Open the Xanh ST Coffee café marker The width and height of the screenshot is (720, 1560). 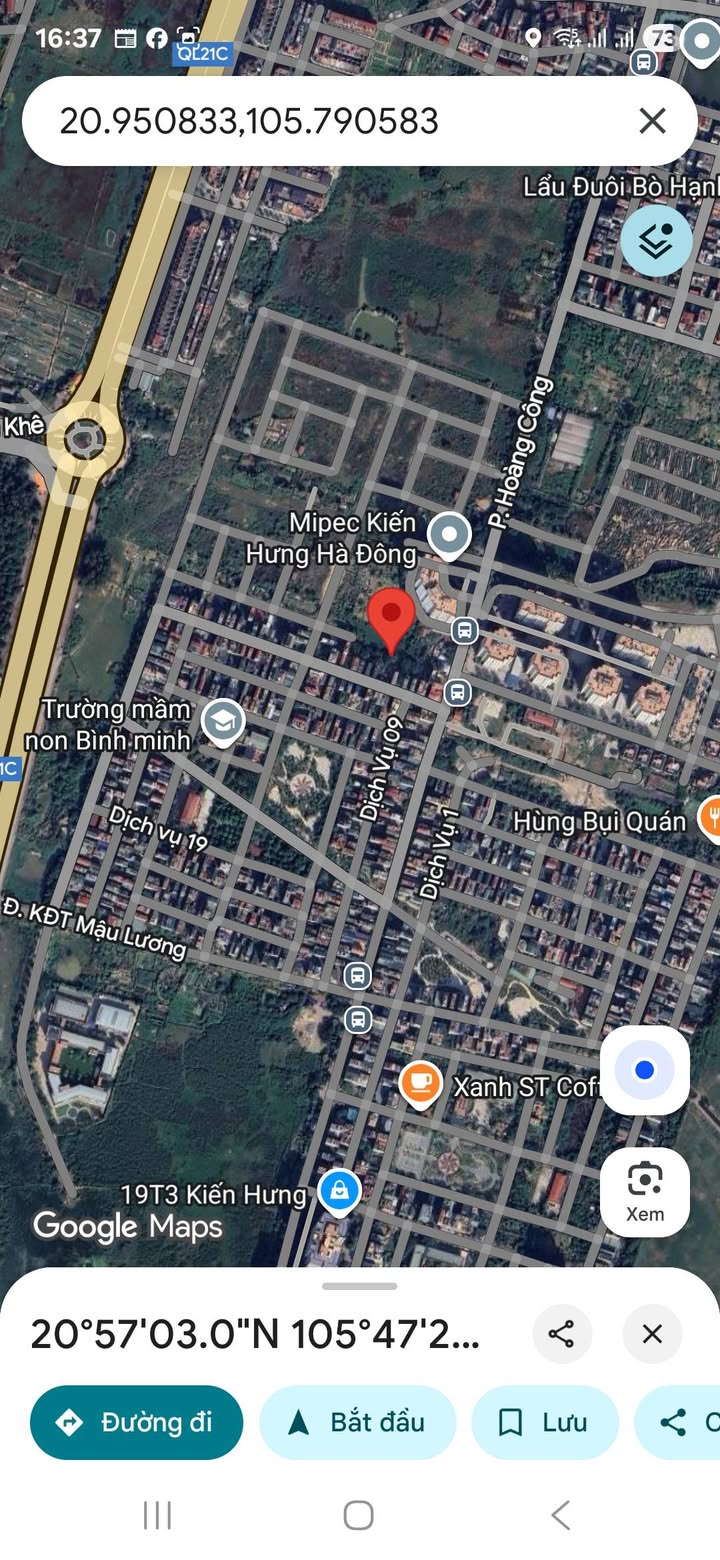pyautogui.click(x=421, y=1084)
